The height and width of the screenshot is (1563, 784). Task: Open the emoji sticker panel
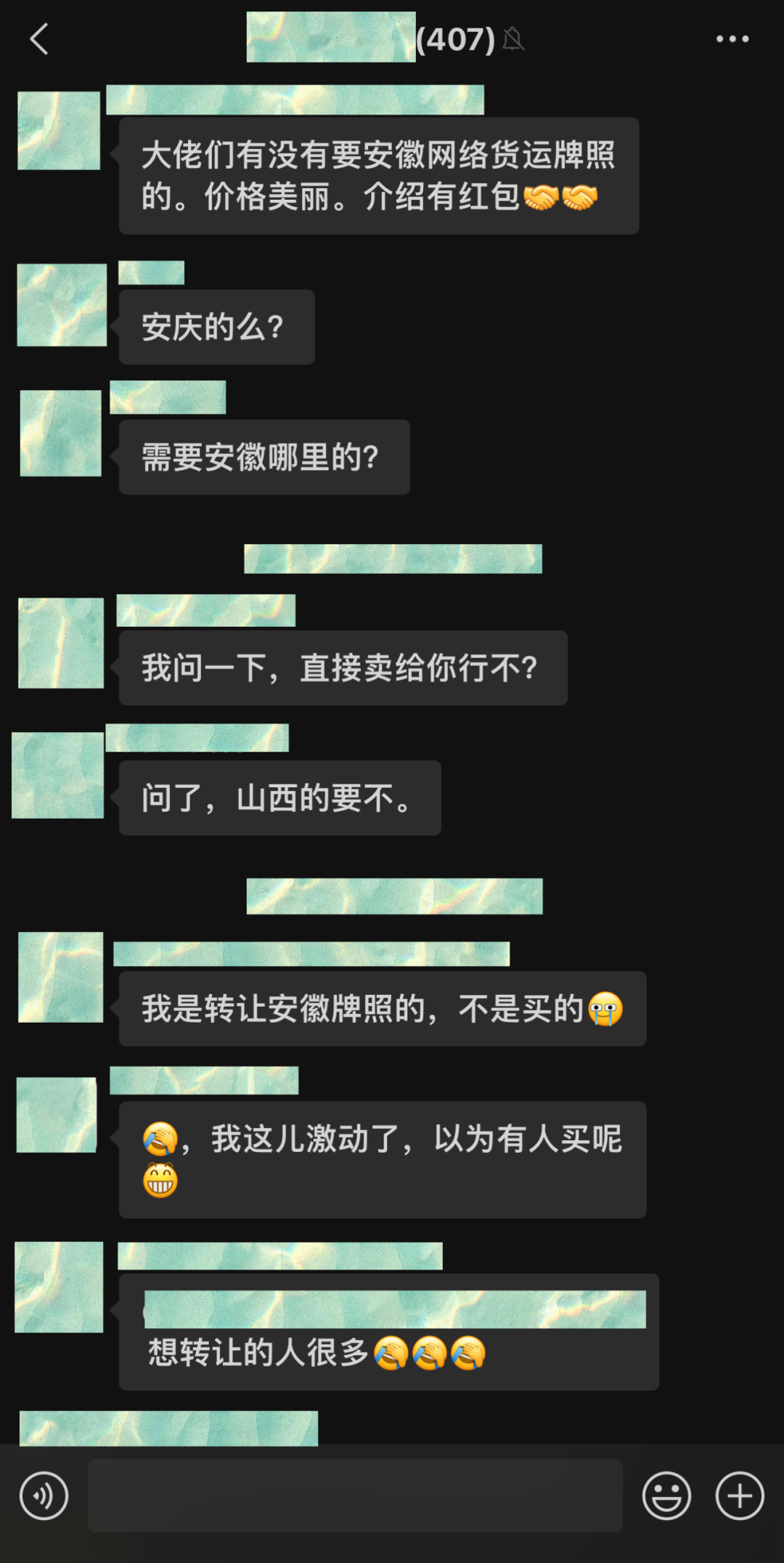pos(666,1495)
